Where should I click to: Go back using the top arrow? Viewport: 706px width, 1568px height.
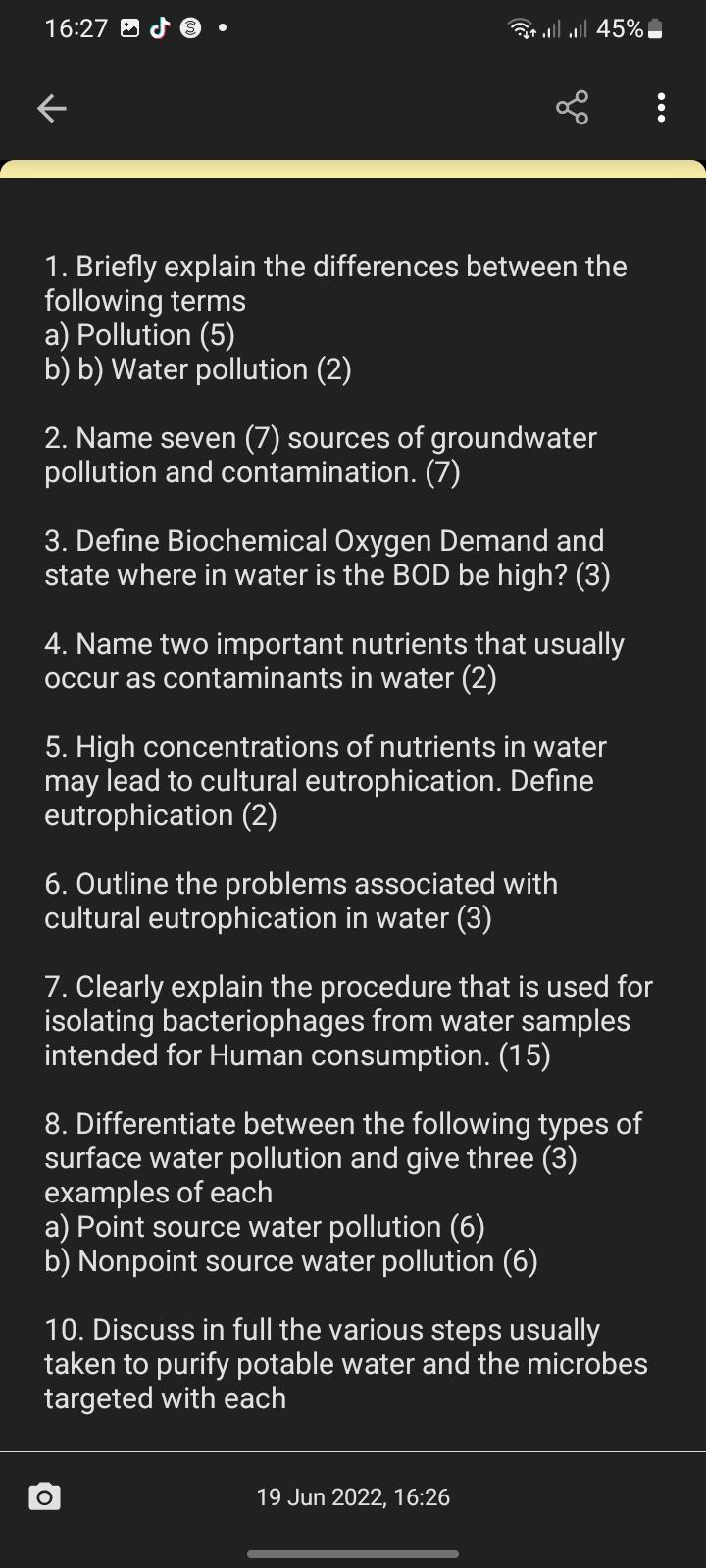(x=51, y=108)
